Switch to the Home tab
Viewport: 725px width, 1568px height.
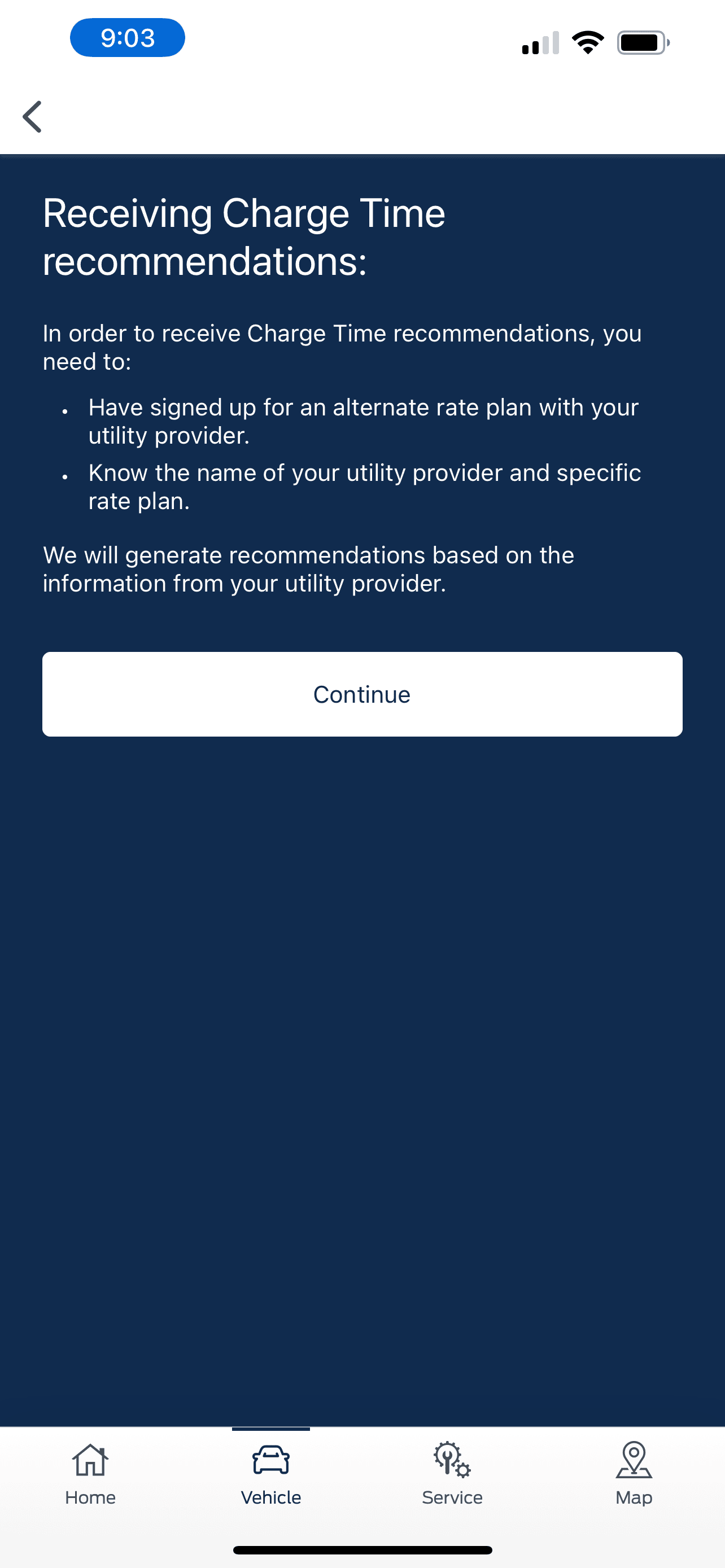tap(90, 1473)
